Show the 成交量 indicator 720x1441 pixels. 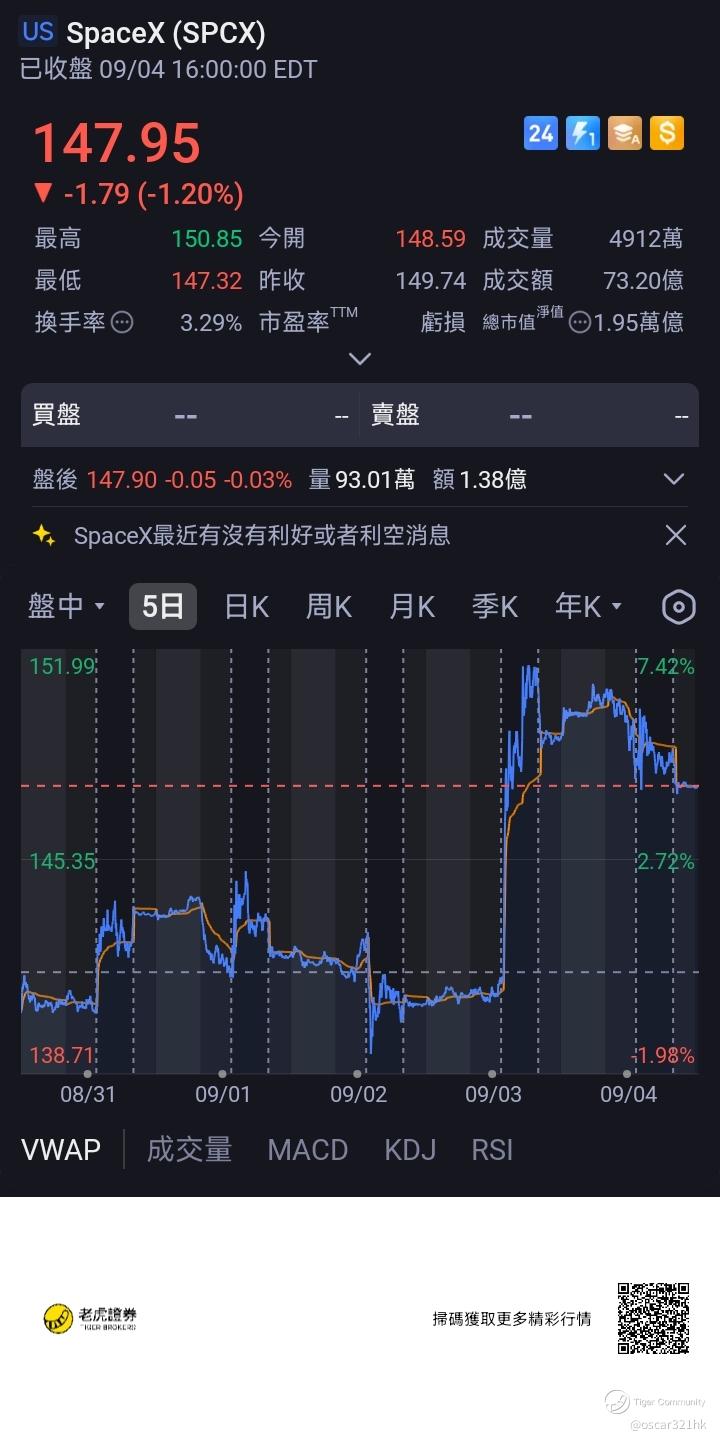(x=189, y=1149)
